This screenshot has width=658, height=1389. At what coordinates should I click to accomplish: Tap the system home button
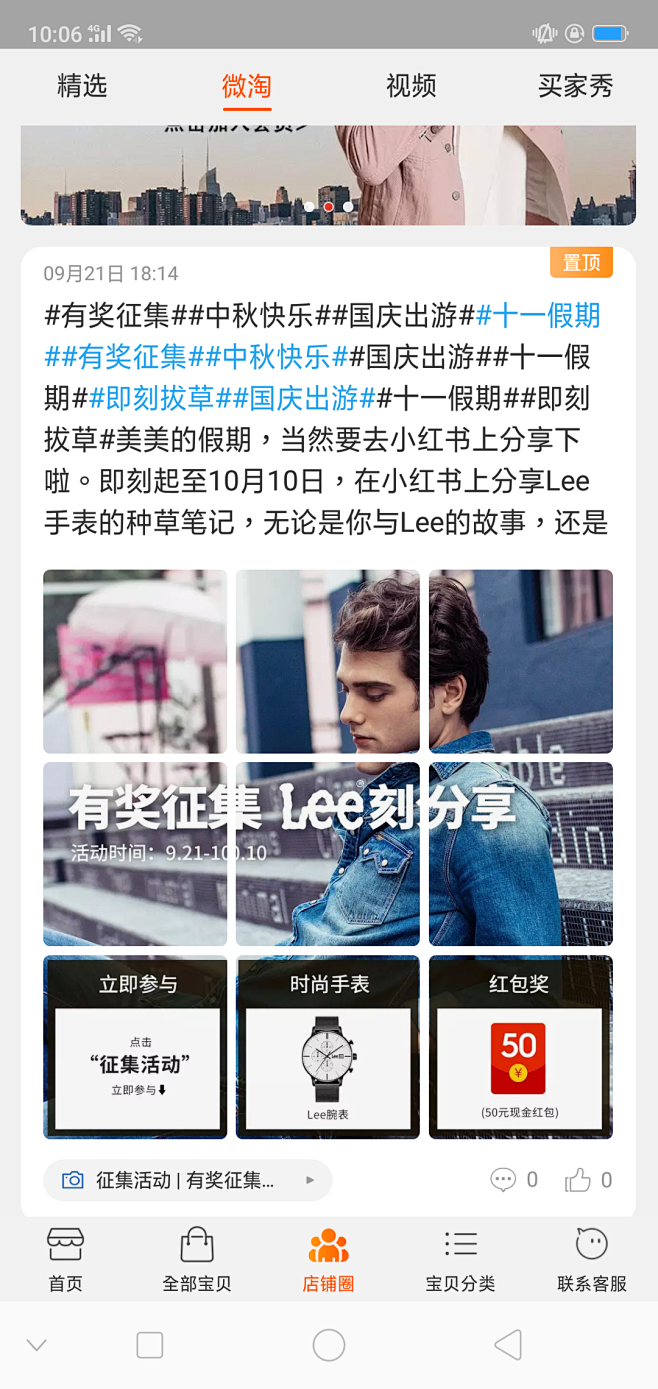[328, 1345]
